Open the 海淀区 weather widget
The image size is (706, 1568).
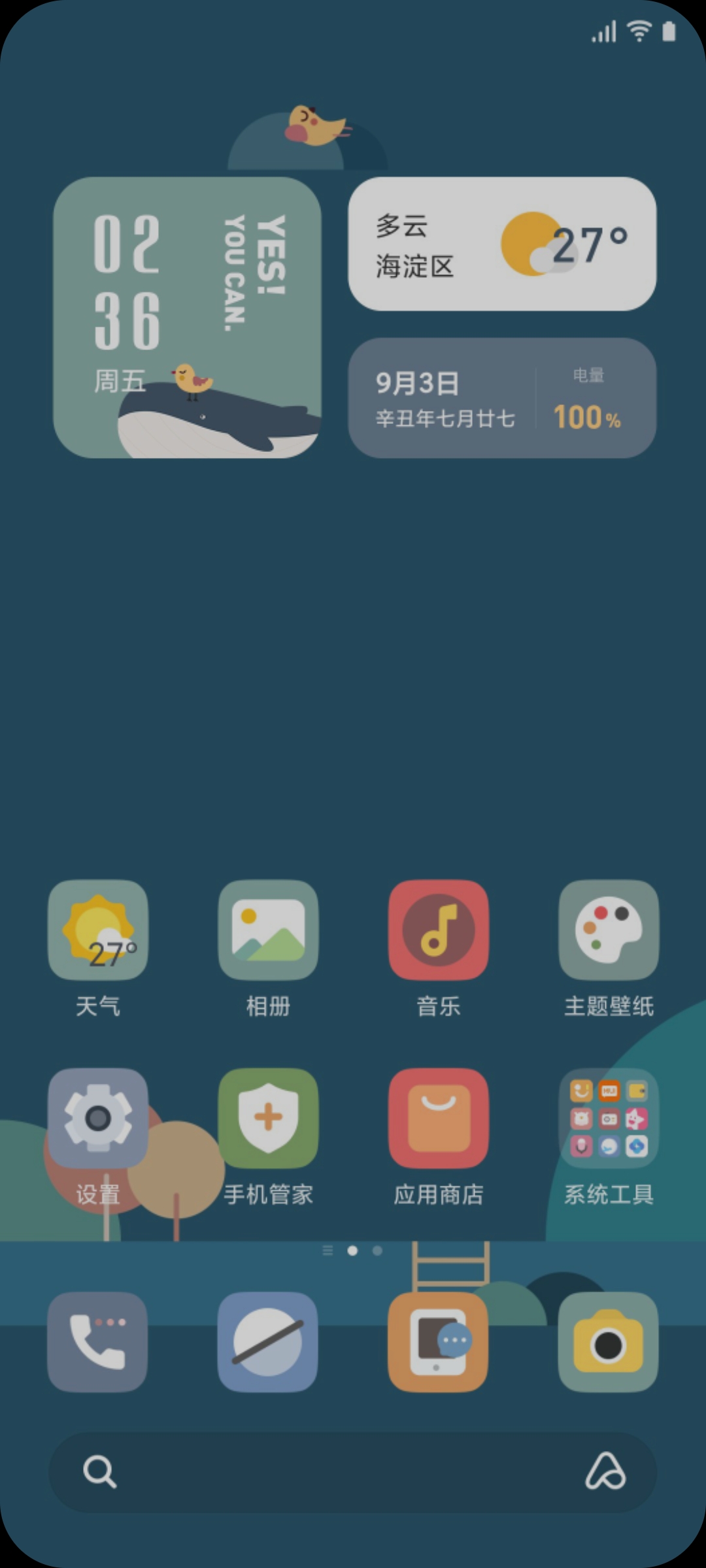(502, 244)
